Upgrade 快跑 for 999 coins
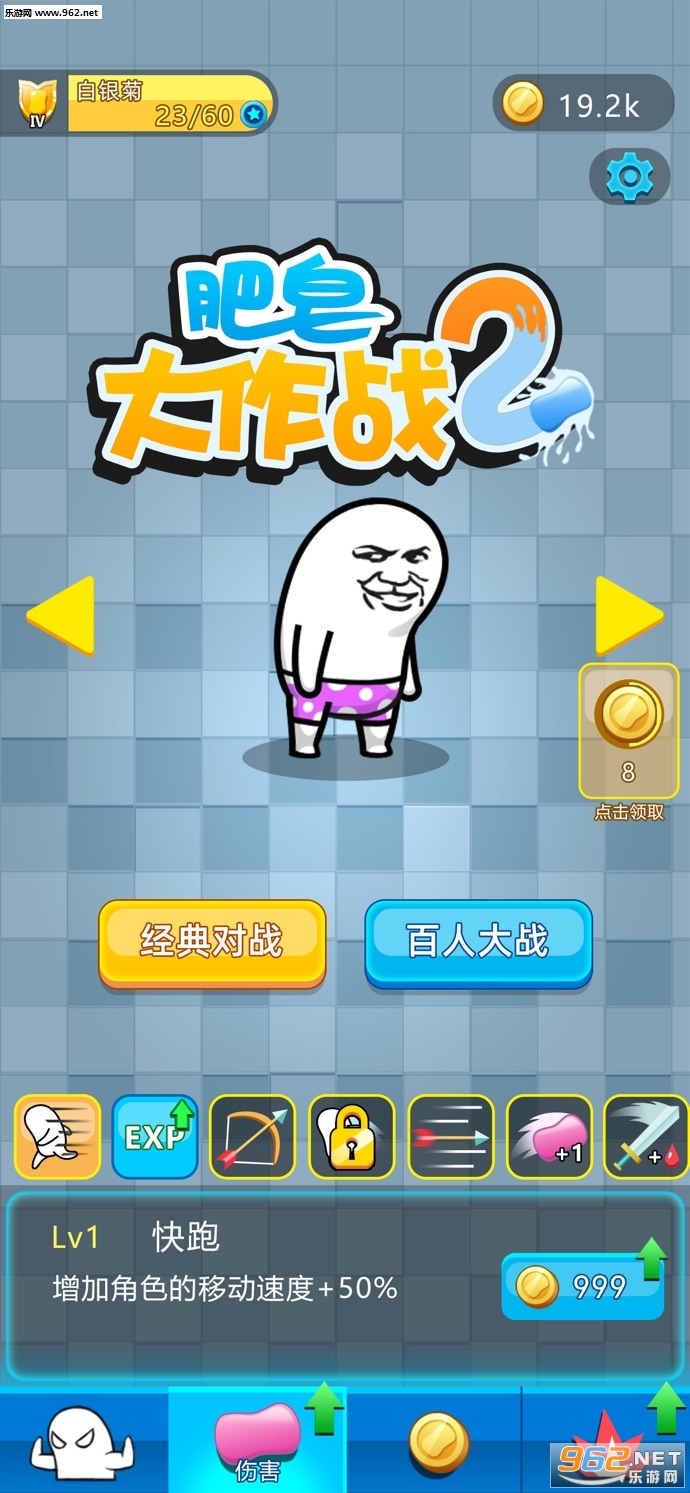 pos(583,1286)
